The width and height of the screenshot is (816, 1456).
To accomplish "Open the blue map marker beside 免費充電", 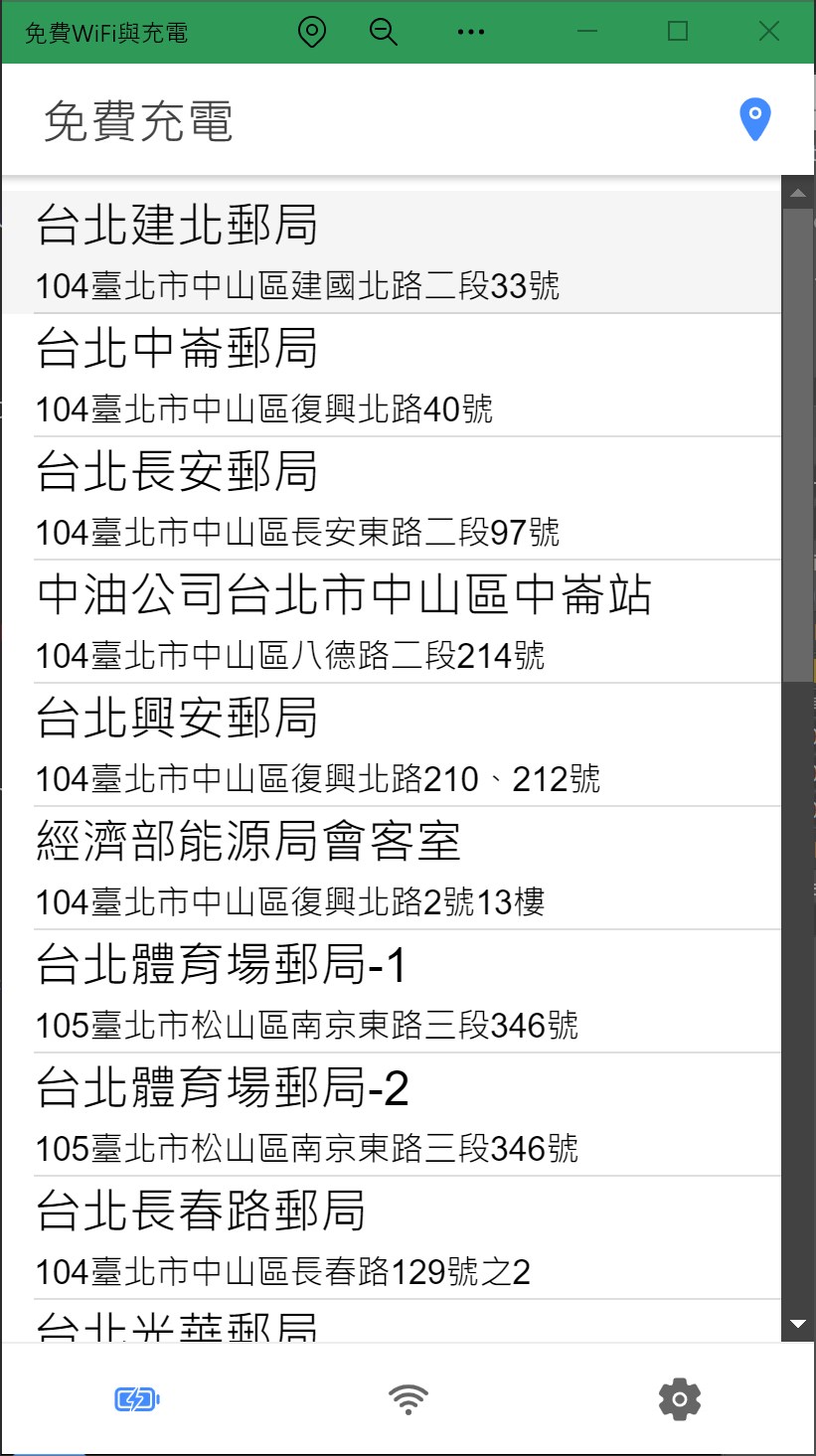I will click(x=754, y=120).
